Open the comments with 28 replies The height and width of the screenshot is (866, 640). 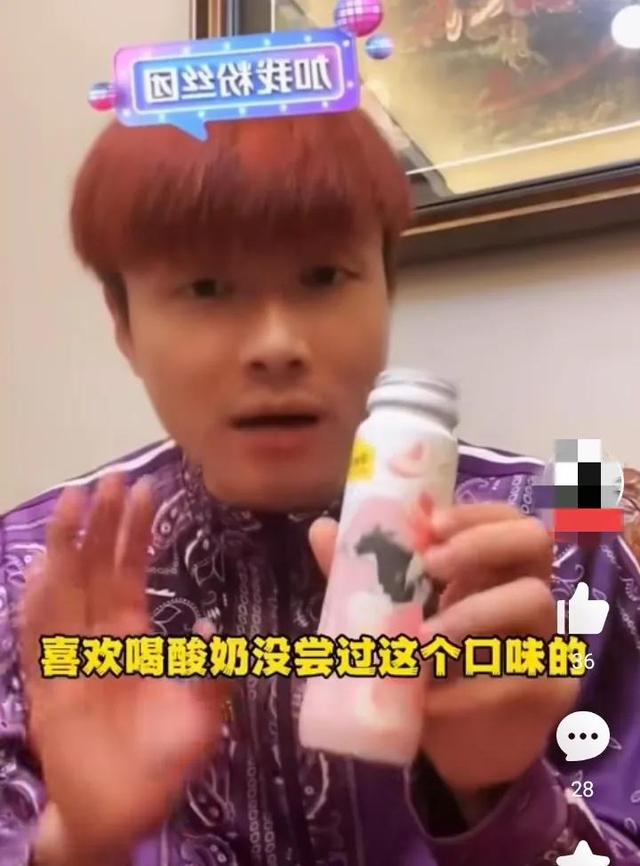click(582, 737)
